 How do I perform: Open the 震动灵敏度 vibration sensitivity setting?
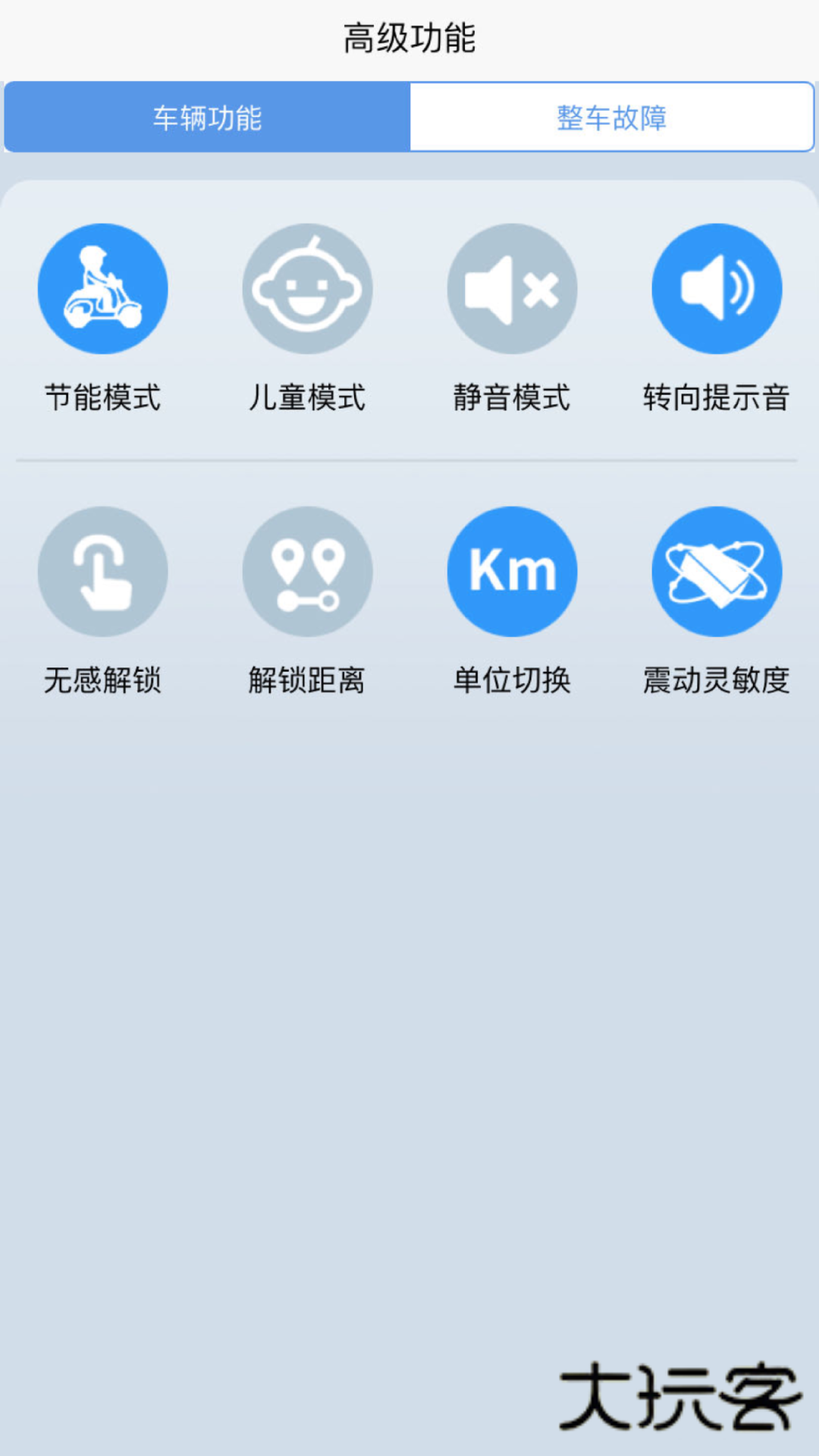click(717, 573)
